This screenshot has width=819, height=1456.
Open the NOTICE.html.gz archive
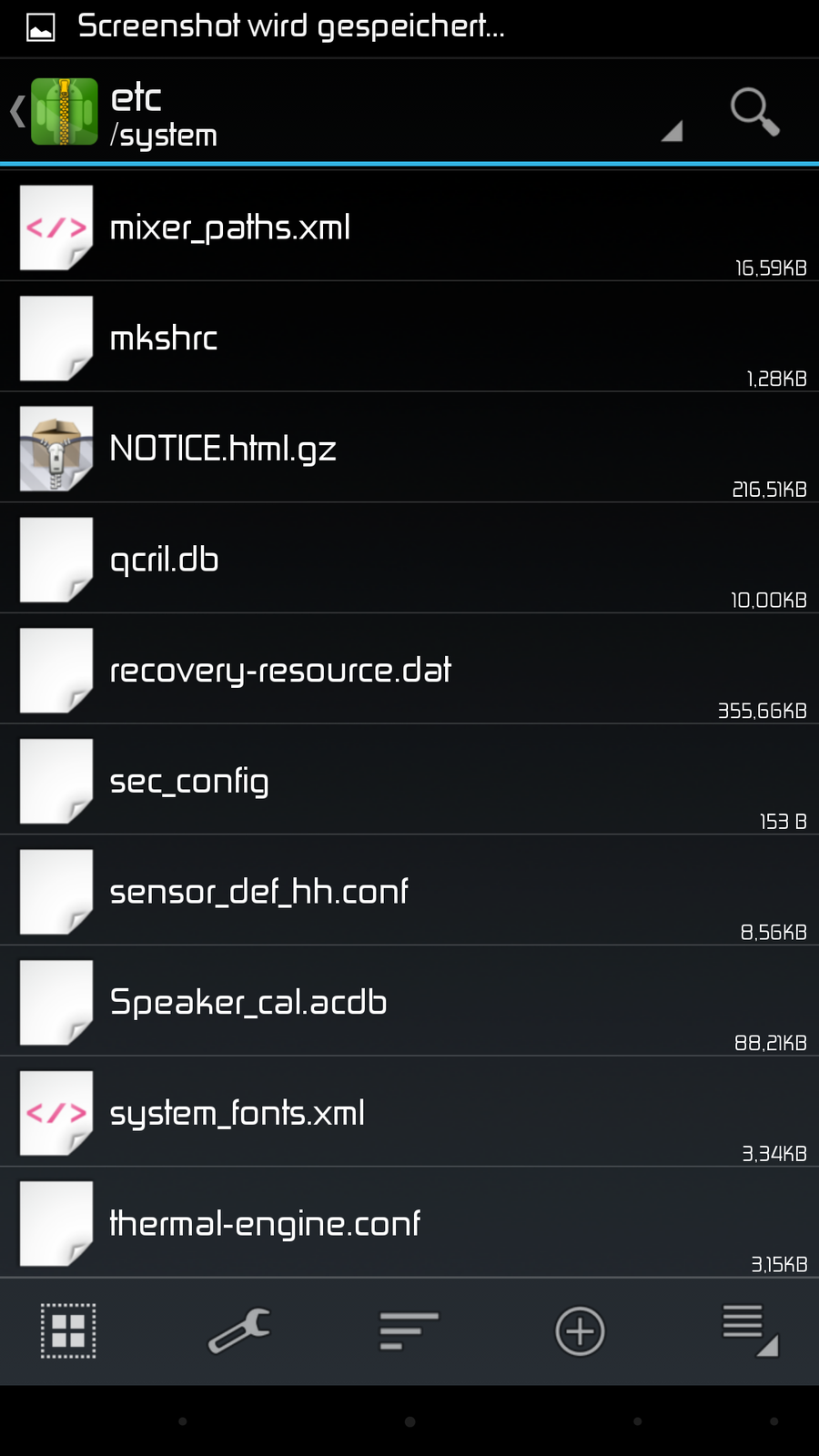pos(409,449)
